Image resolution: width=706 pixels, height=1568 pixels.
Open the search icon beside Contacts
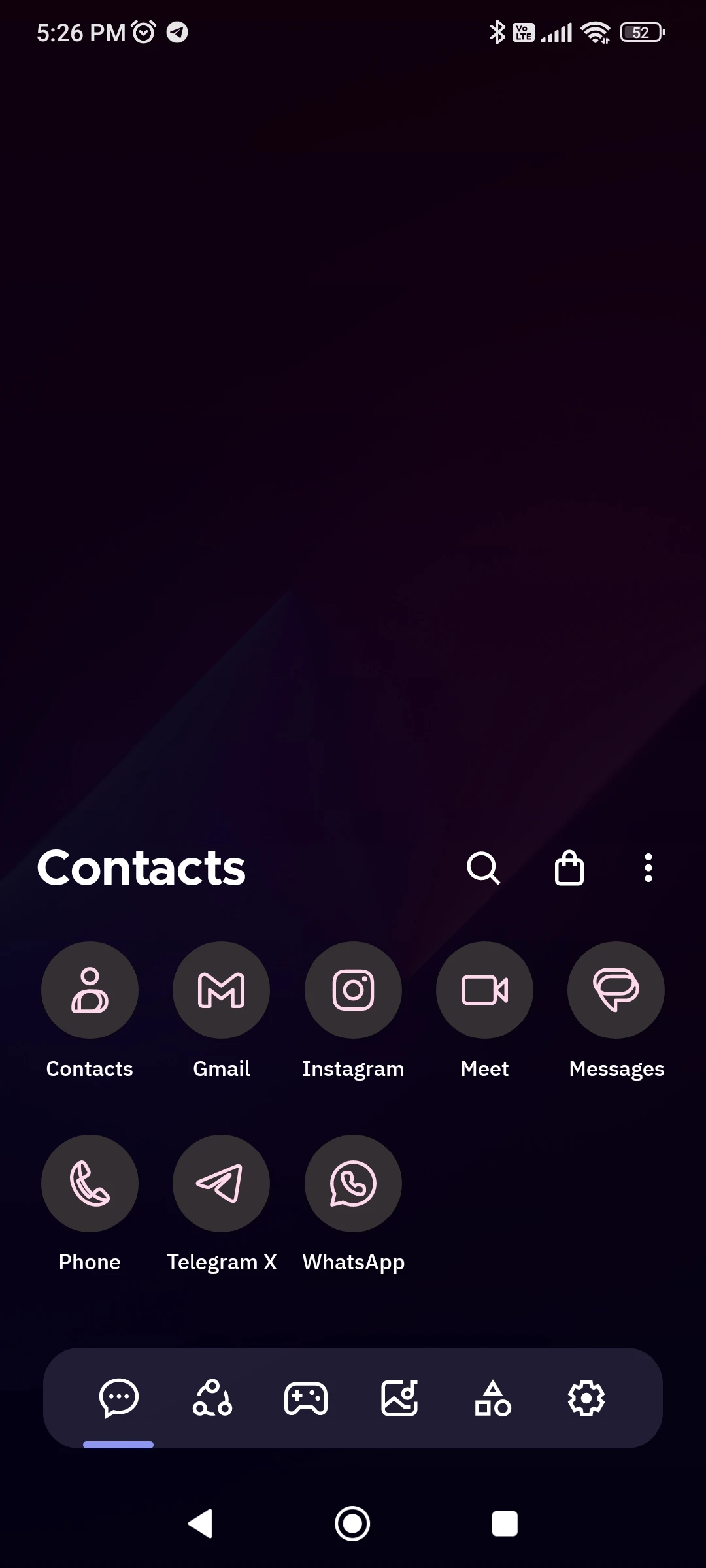click(x=484, y=868)
